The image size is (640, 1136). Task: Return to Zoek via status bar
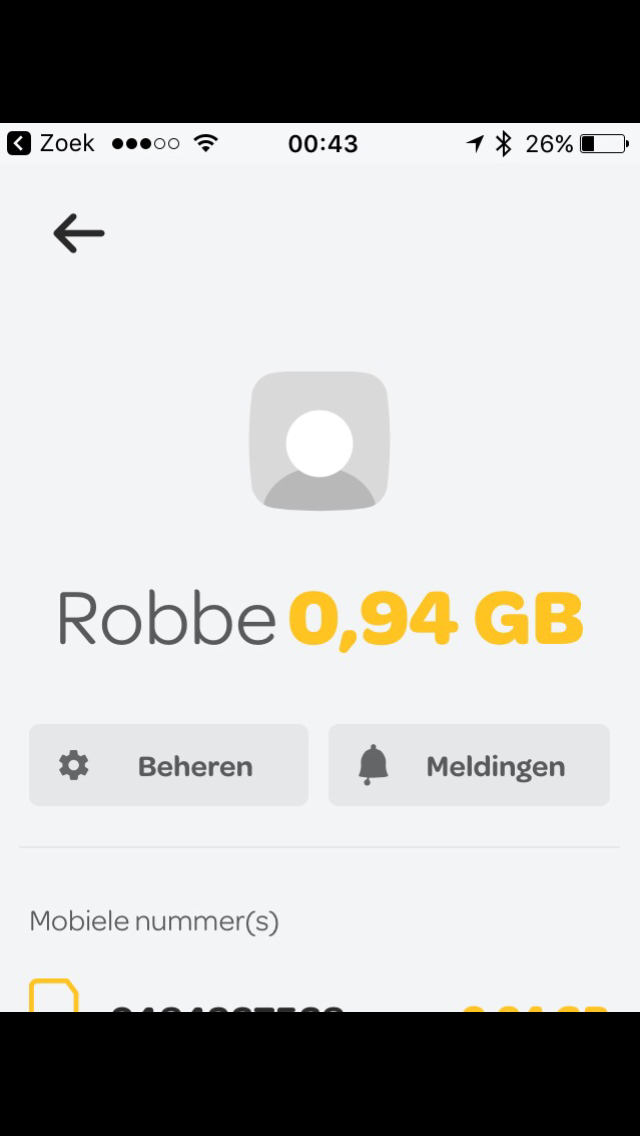pyautogui.click(x=50, y=144)
